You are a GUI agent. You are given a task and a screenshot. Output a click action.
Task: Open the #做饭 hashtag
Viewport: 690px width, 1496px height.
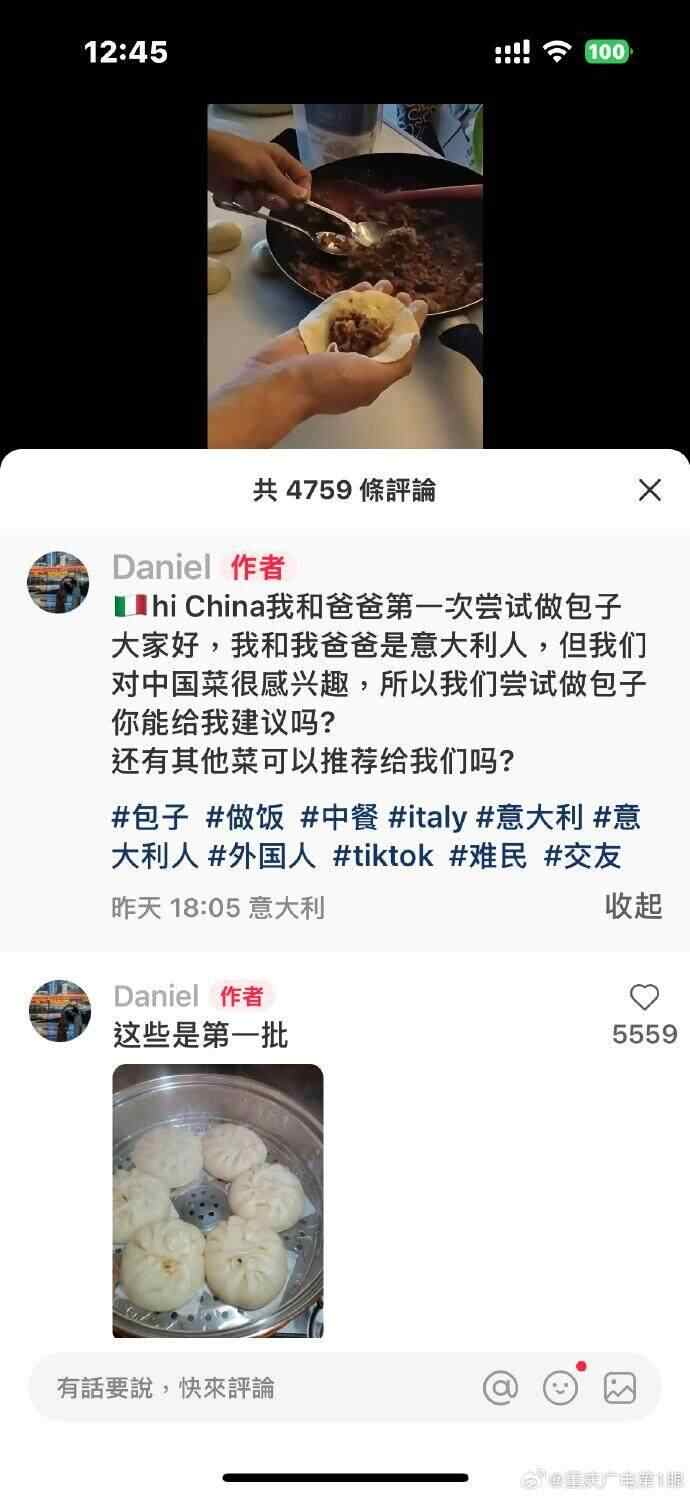coord(245,817)
